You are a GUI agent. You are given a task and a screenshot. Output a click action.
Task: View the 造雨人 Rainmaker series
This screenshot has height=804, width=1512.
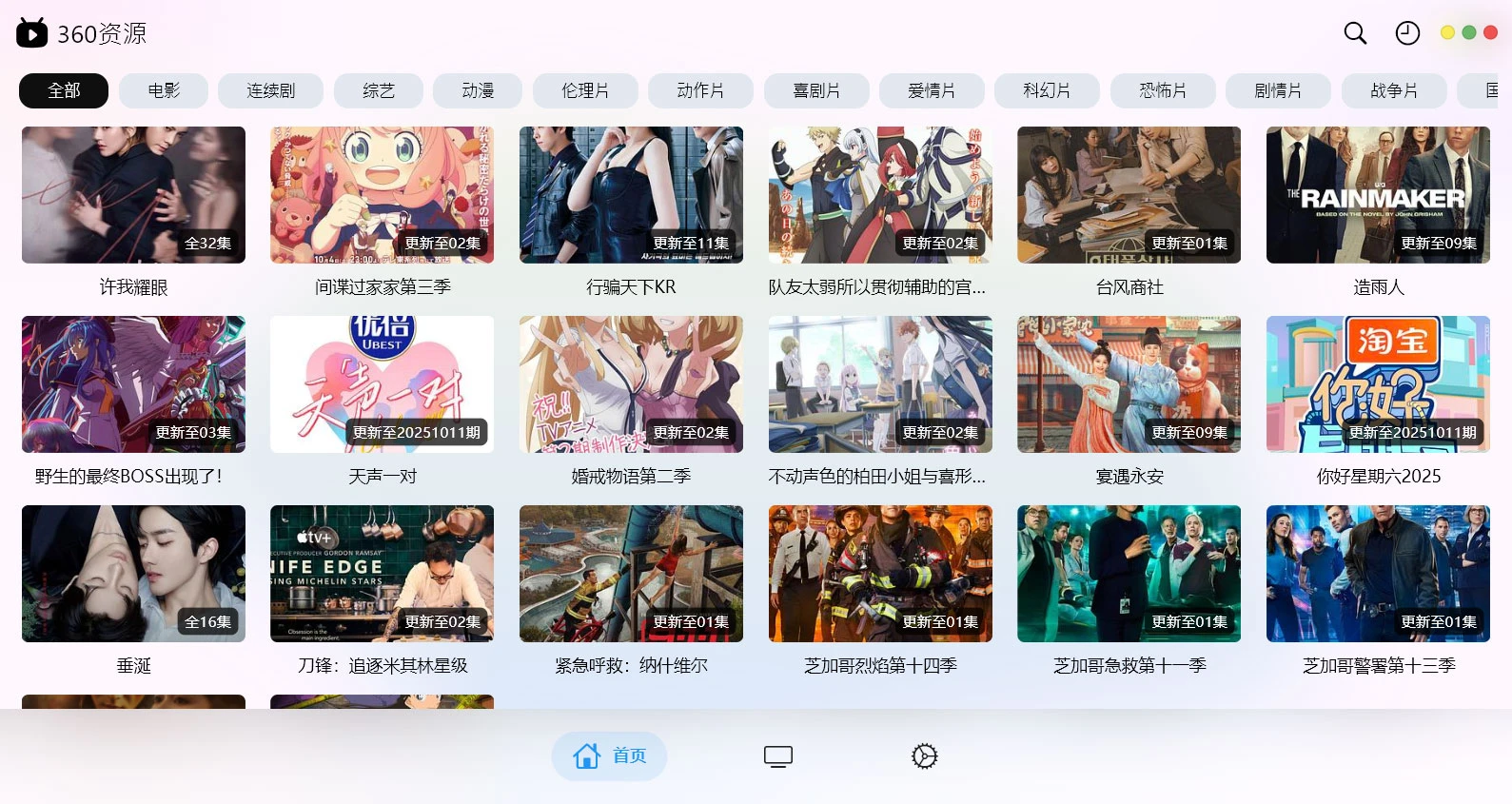[x=1378, y=195]
